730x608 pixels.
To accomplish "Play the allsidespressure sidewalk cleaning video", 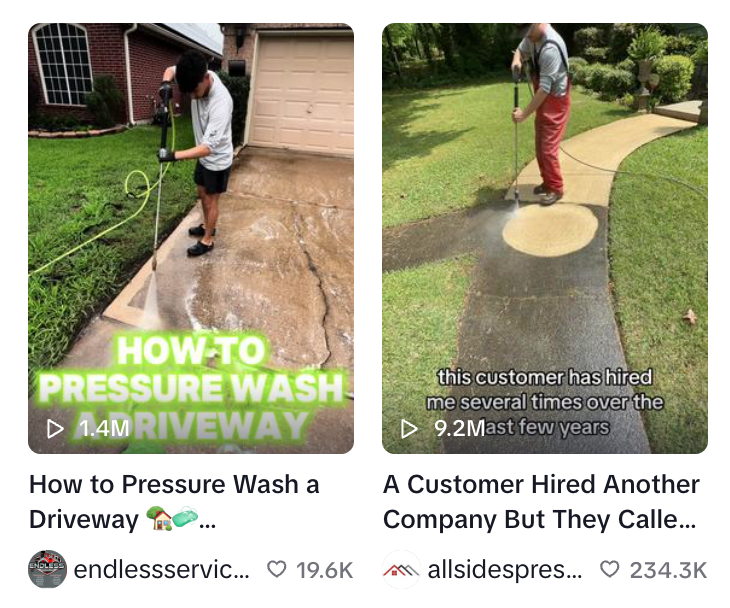I will [544, 238].
